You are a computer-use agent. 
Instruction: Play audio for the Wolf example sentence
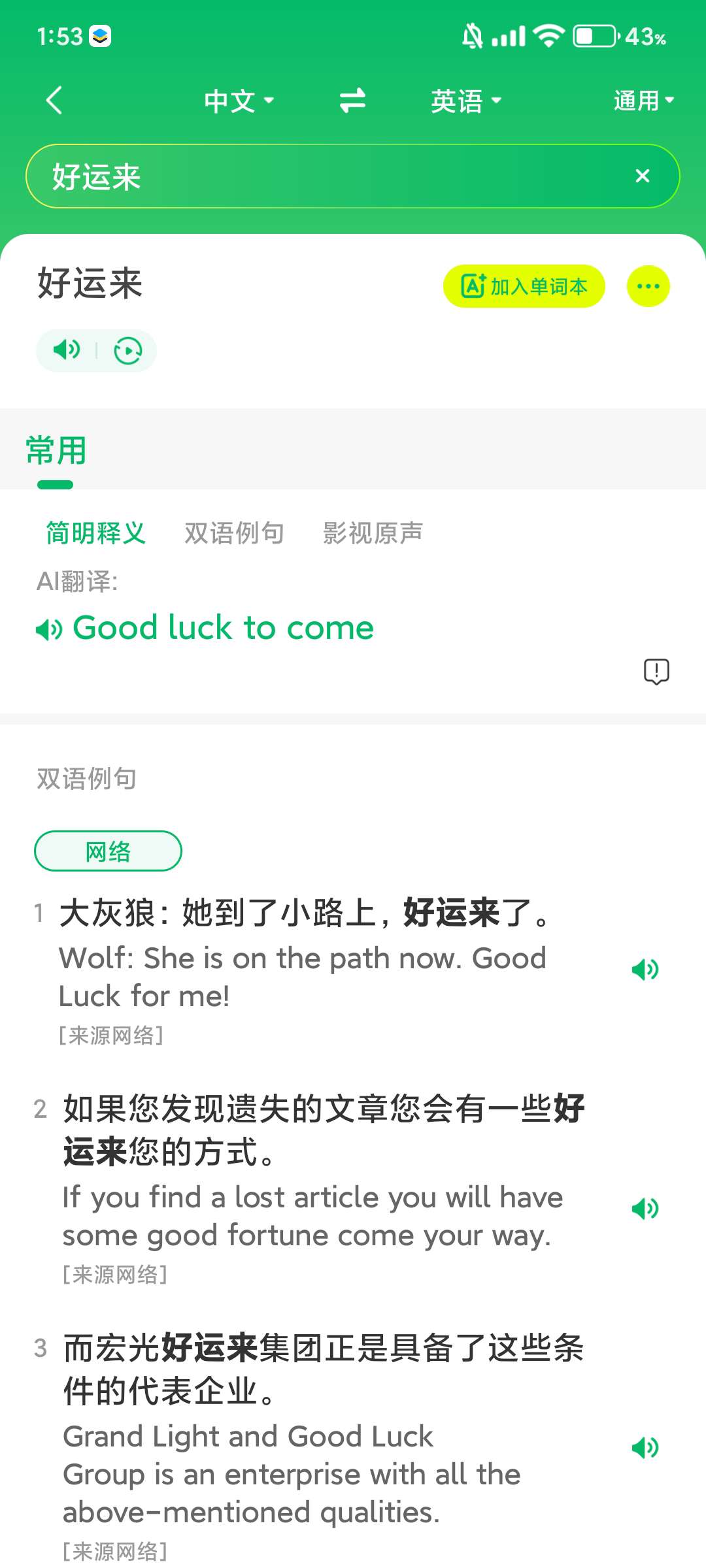point(645,970)
